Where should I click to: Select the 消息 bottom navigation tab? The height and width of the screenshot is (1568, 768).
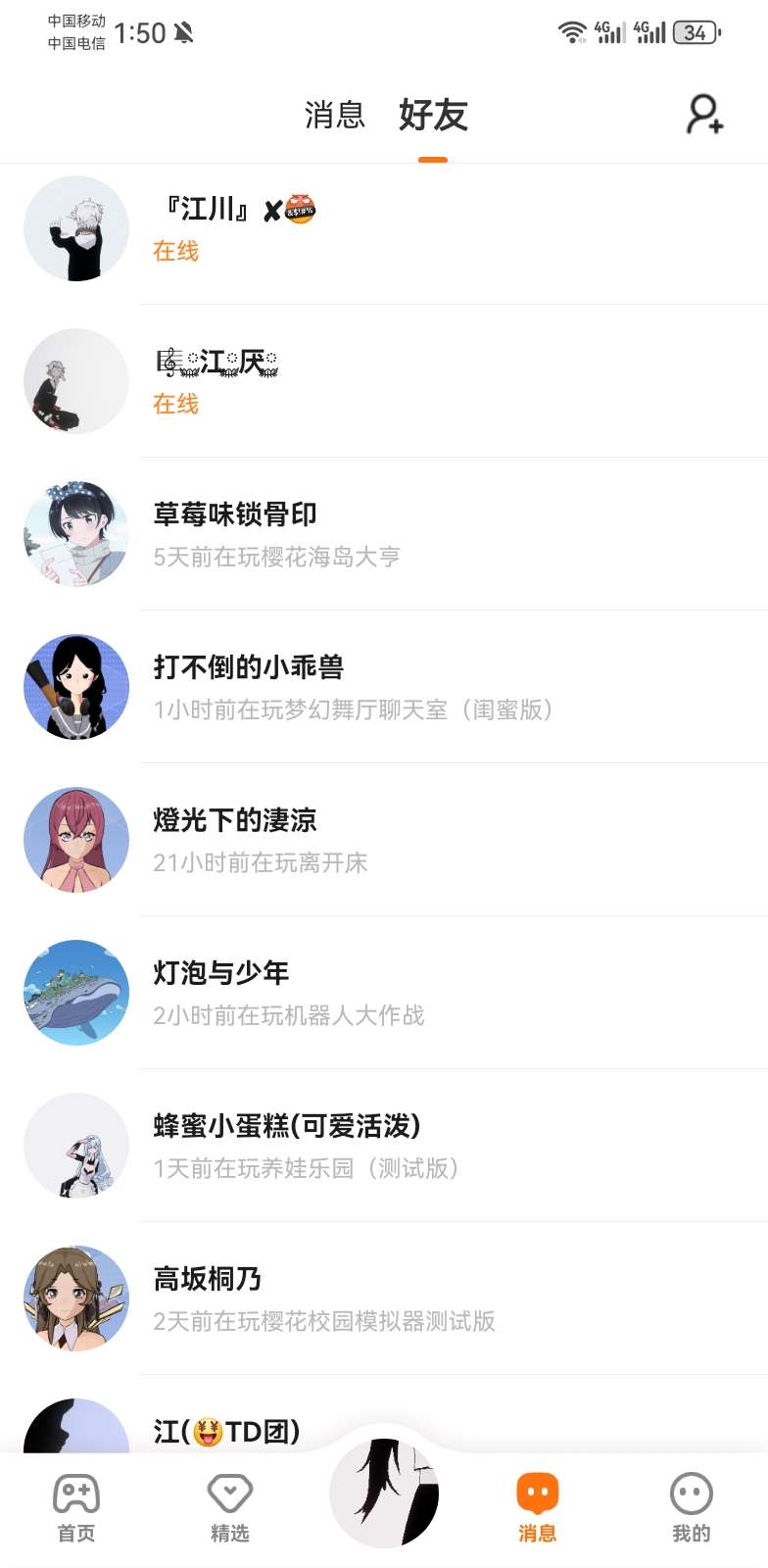coord(537,1508)
